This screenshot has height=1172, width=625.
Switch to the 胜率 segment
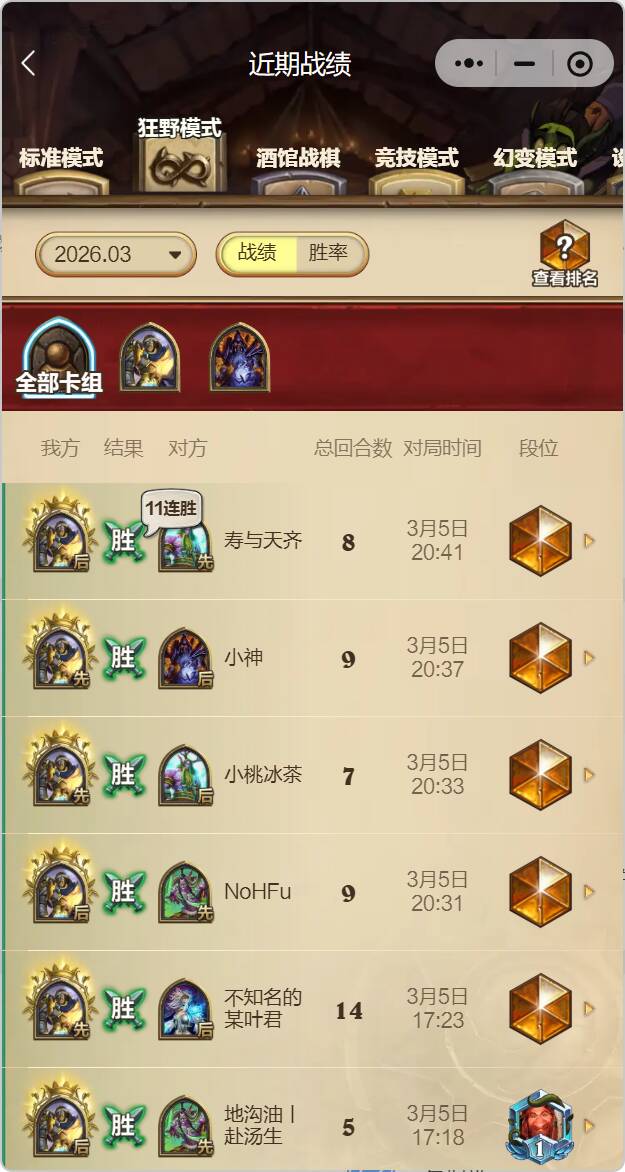[328, 253]
